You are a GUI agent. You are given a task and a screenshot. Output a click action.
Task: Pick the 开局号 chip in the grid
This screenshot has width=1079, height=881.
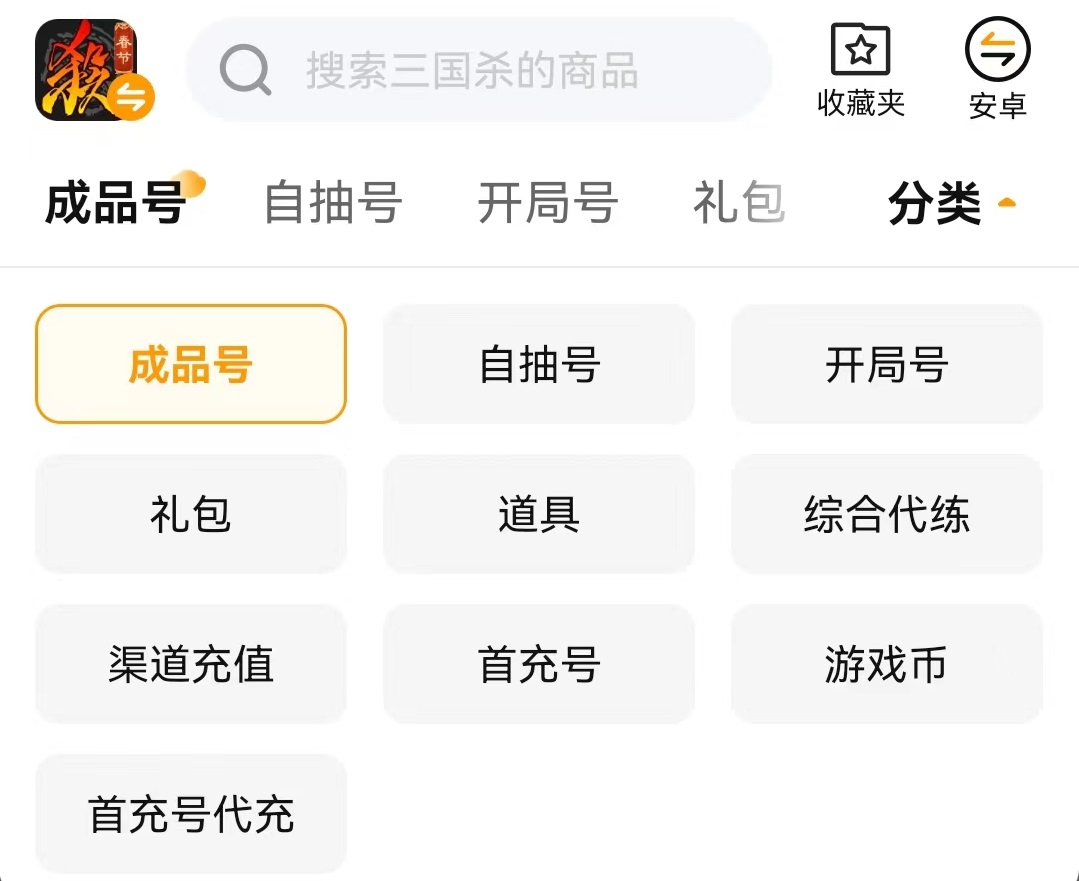click(x=886, y=364)
